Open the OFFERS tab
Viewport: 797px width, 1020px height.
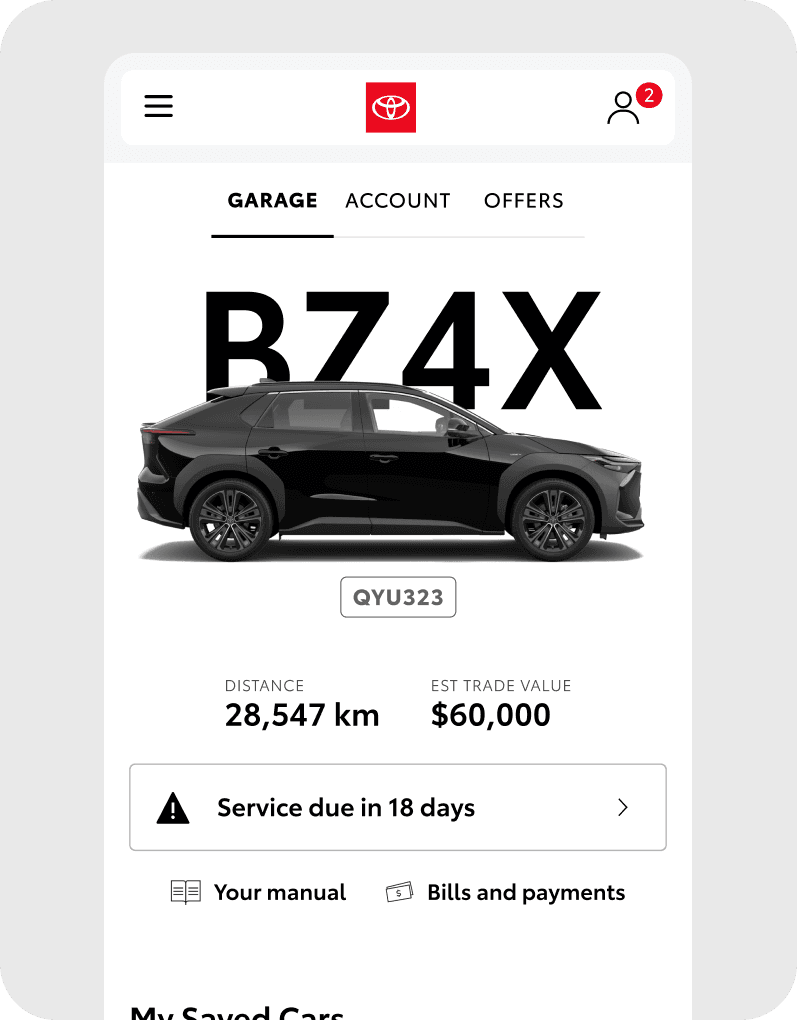[x=523, y=201]
